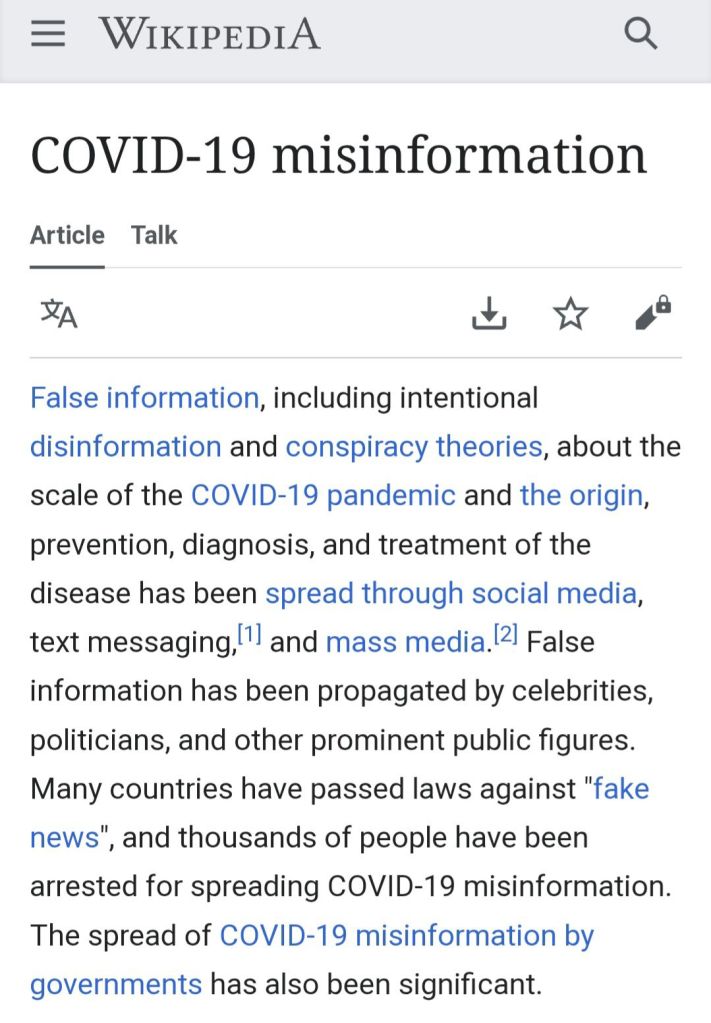
Task: Tap the Wikipedia wordmark to go home
Action: point(209,35)
